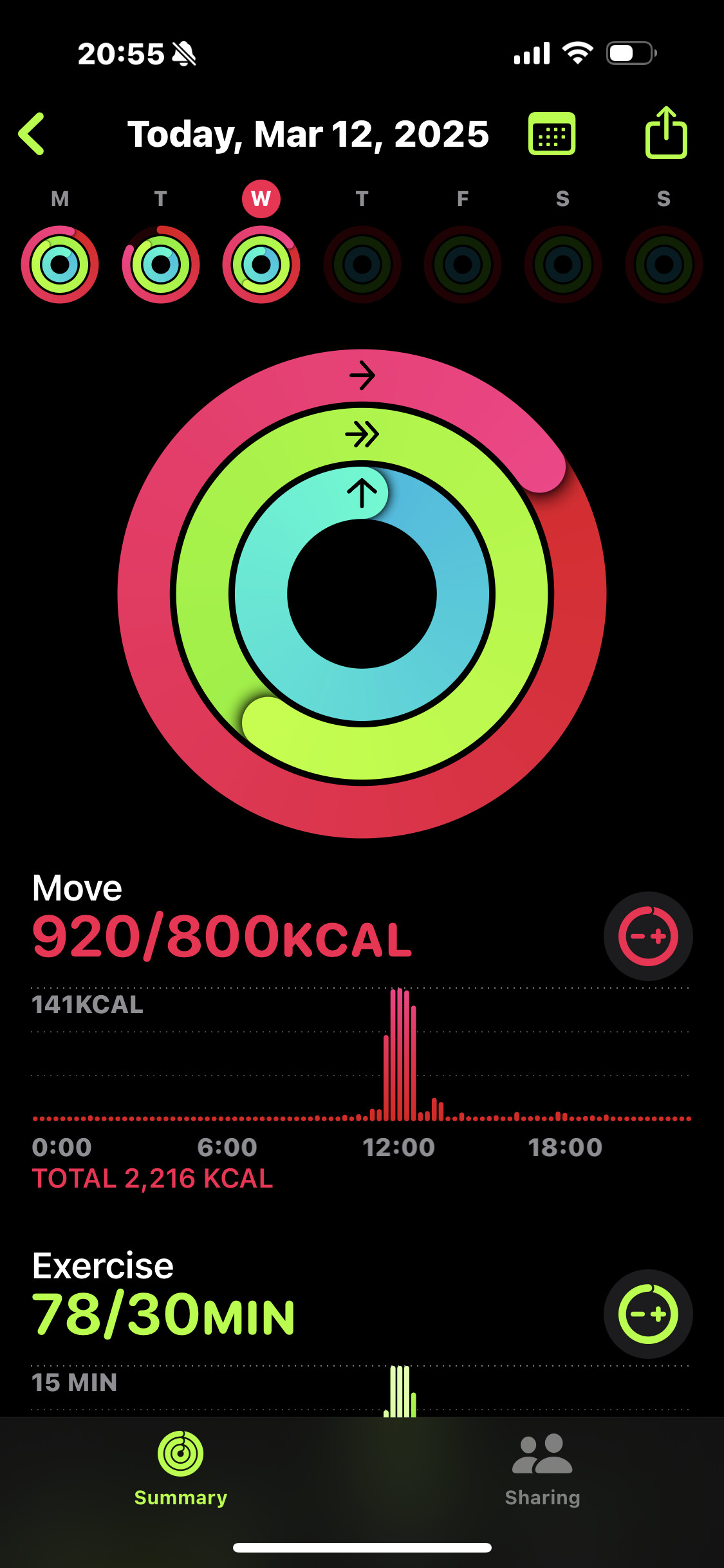This screenshot has width=724, height=1568.
Task: Adjust the Exercise goal
Action: 648,1314
